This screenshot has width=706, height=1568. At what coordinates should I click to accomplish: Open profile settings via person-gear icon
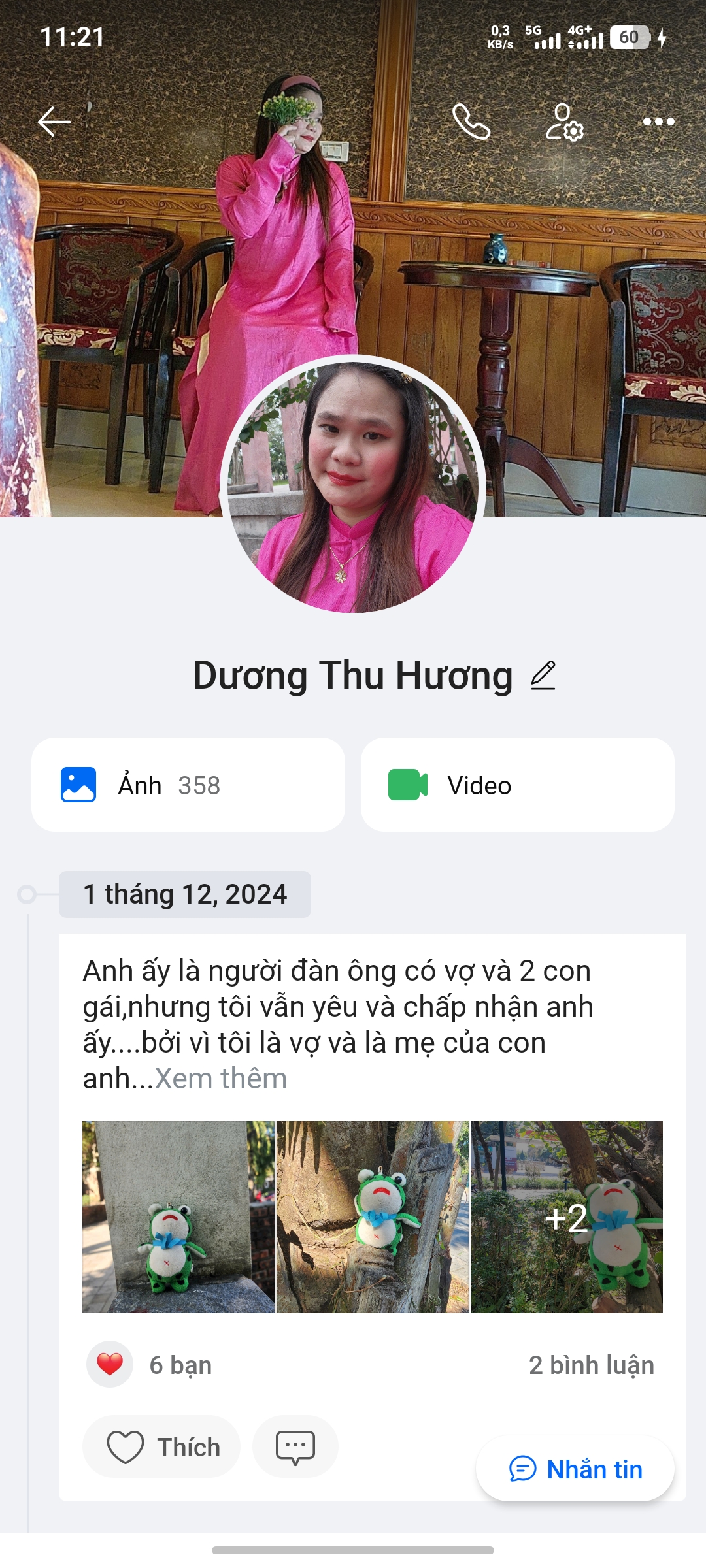563,121
